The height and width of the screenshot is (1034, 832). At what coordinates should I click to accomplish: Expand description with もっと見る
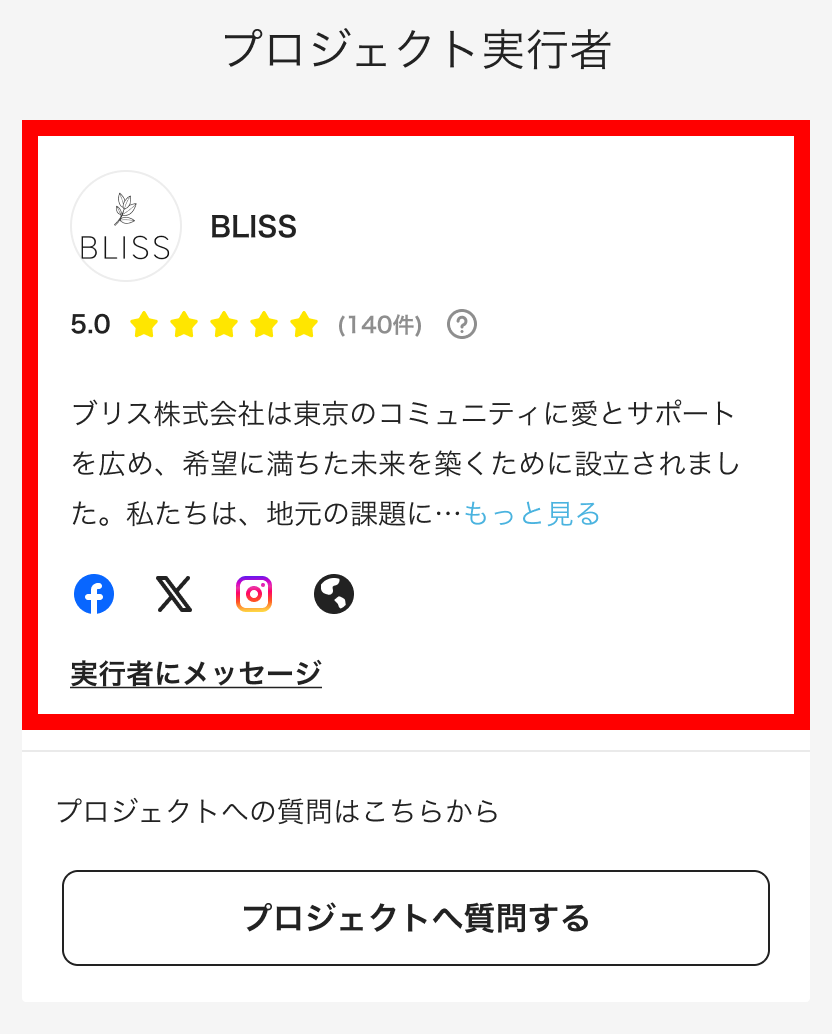point(532,514)
